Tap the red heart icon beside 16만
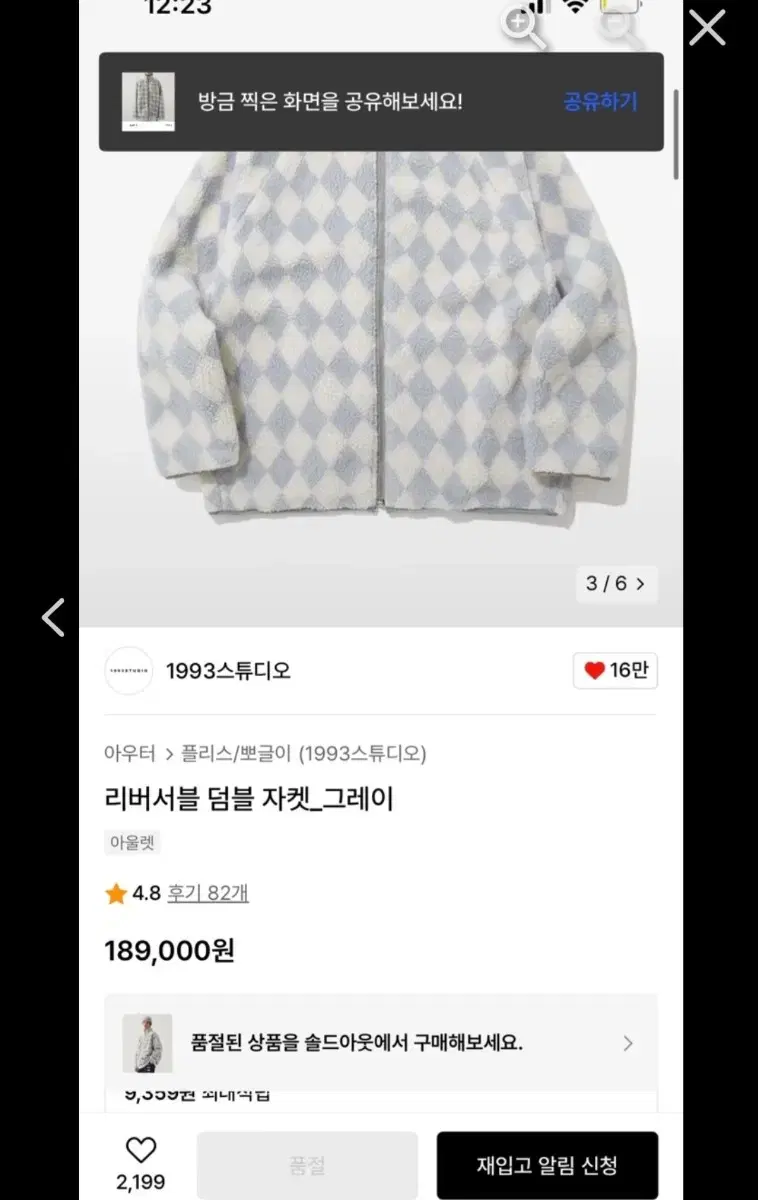758x1200 pixels. tap(597, 671)
